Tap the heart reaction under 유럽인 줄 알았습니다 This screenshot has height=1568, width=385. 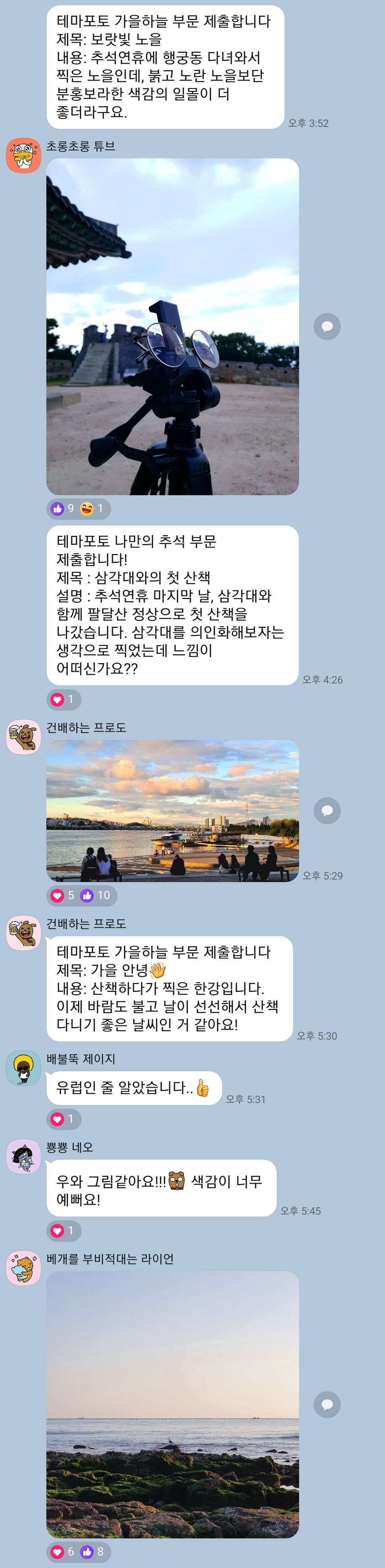pyautogui.click(x=63, y=1119)
